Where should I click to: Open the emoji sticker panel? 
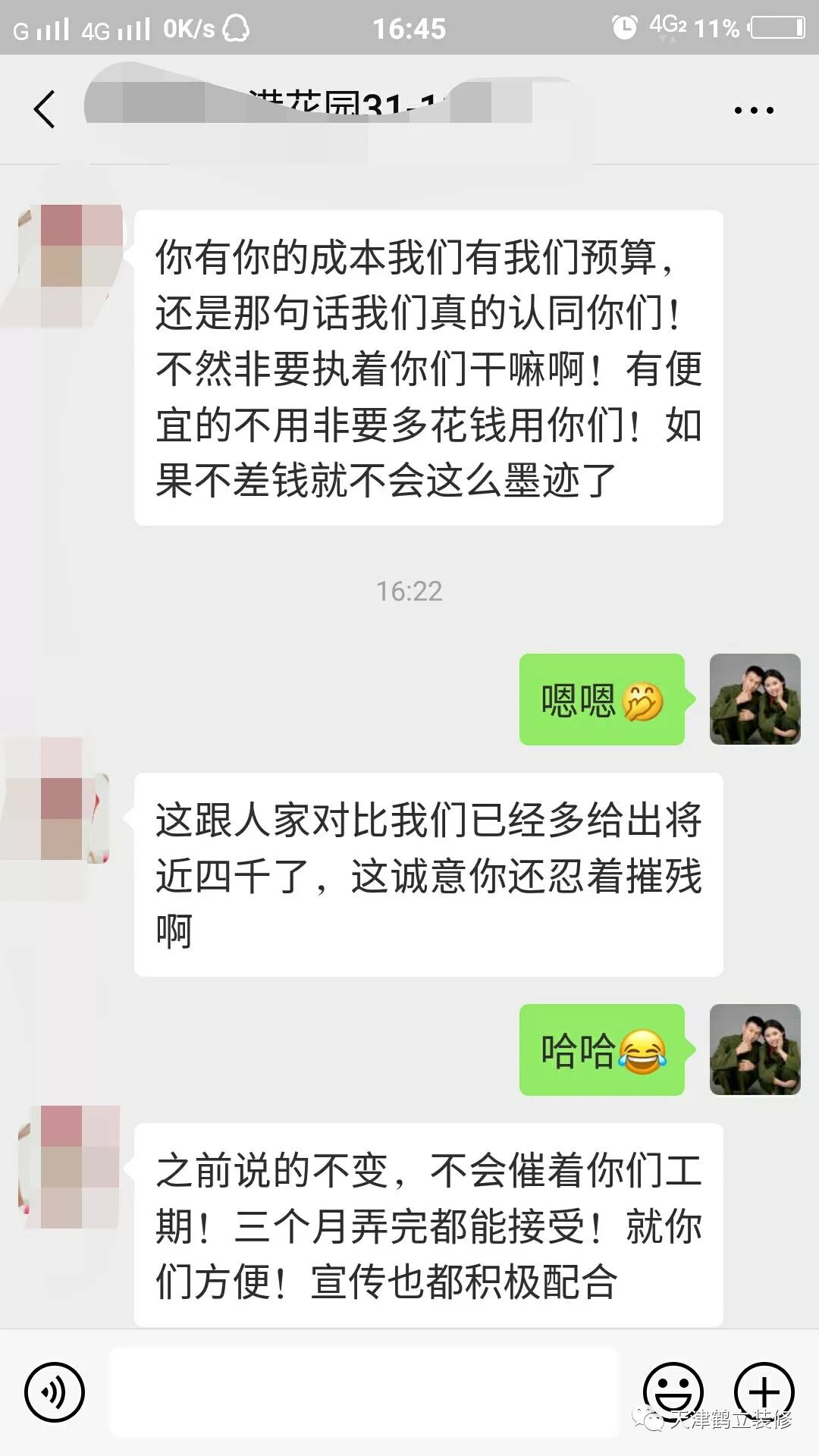(673, 1392)
